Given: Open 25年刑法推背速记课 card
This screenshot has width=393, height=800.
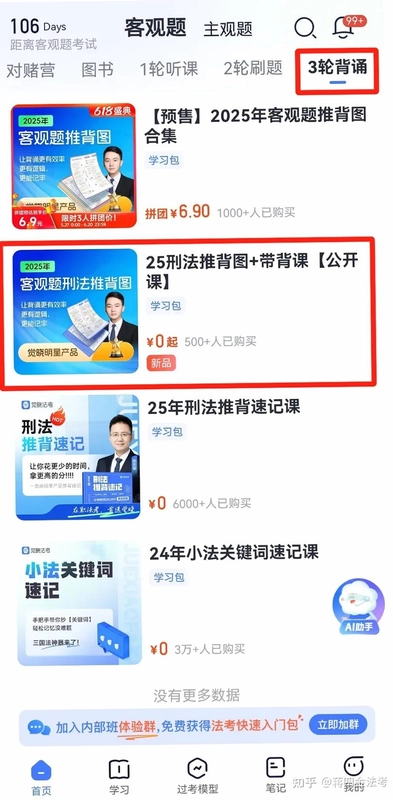Looking at the screenshot, I should [x=196, y=457].
